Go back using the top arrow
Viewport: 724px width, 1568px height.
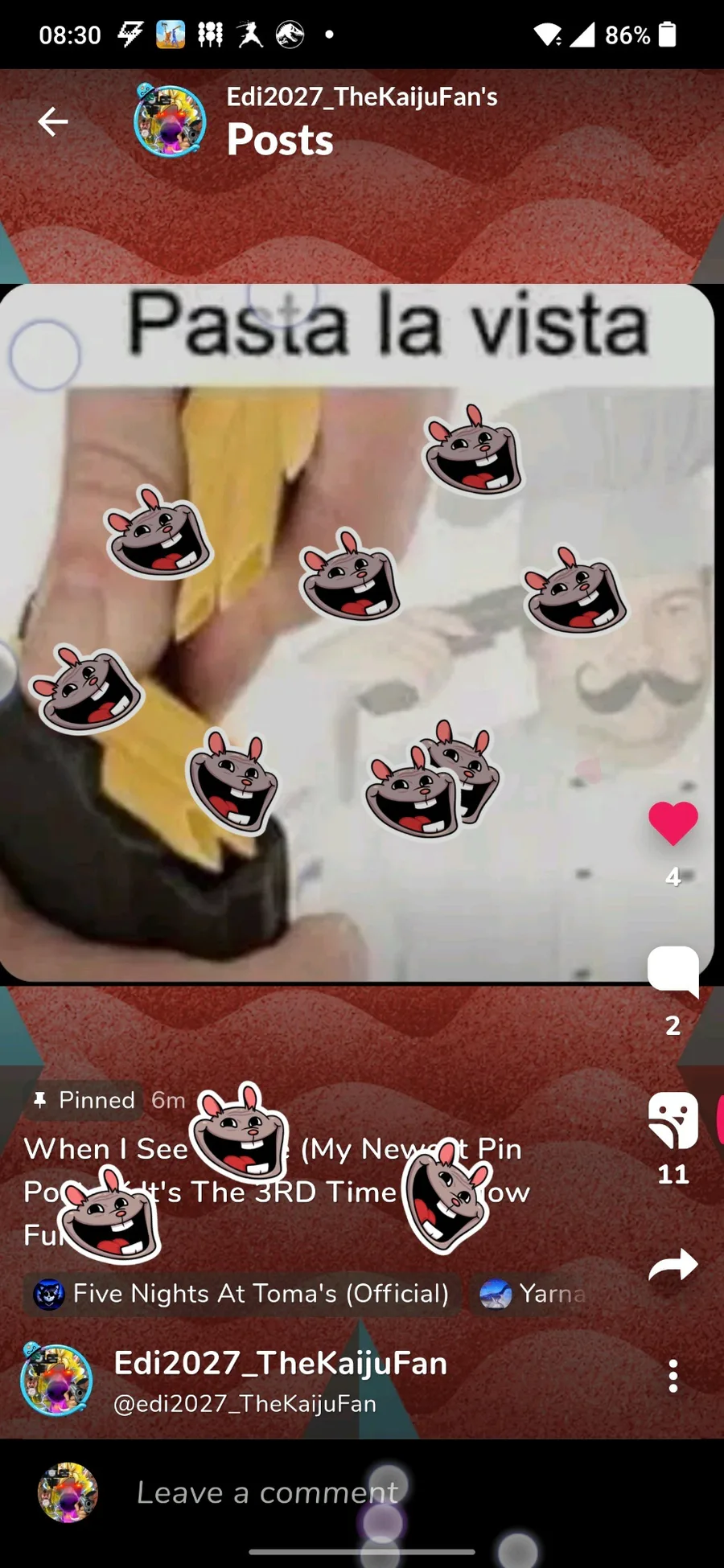pos(53,122)
